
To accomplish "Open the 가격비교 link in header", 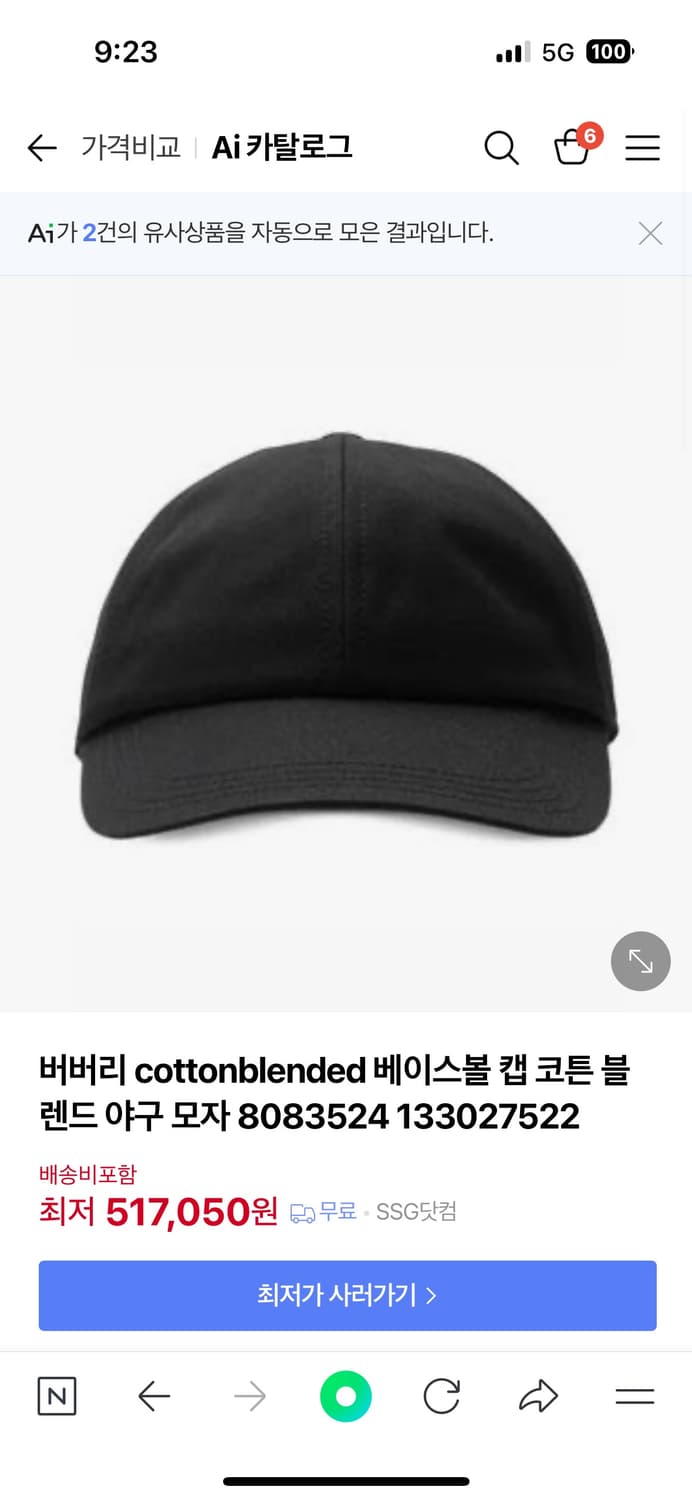I will pos(131,148).
